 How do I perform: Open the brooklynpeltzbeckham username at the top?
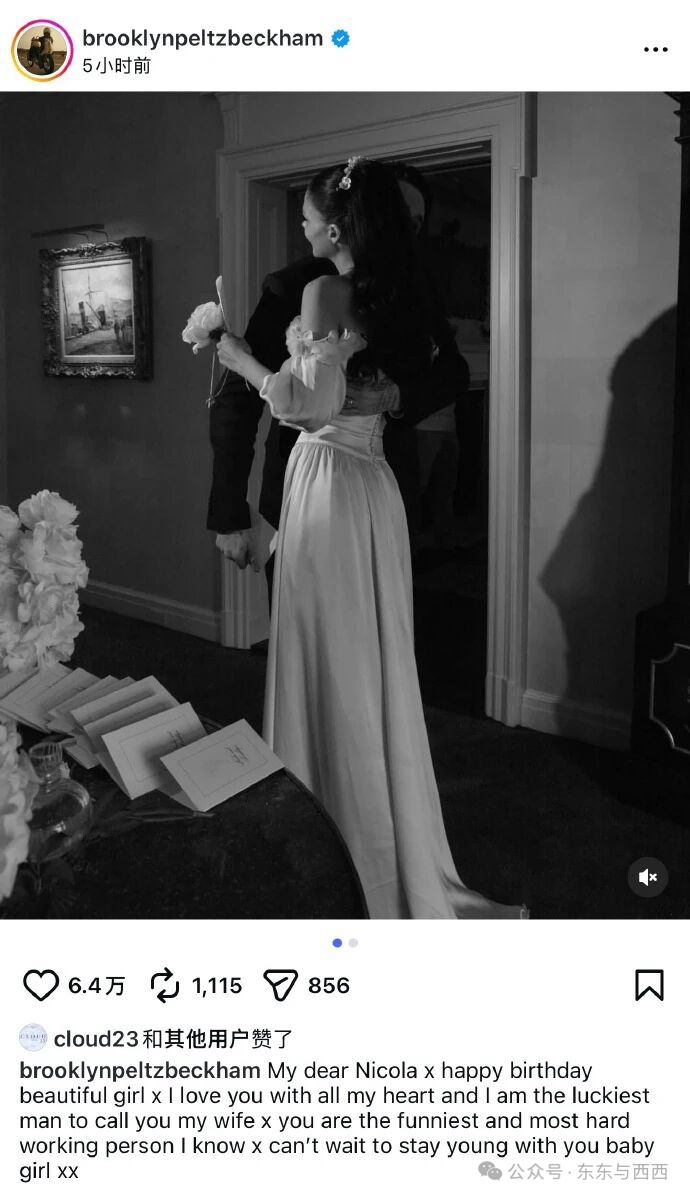[203, 39]
